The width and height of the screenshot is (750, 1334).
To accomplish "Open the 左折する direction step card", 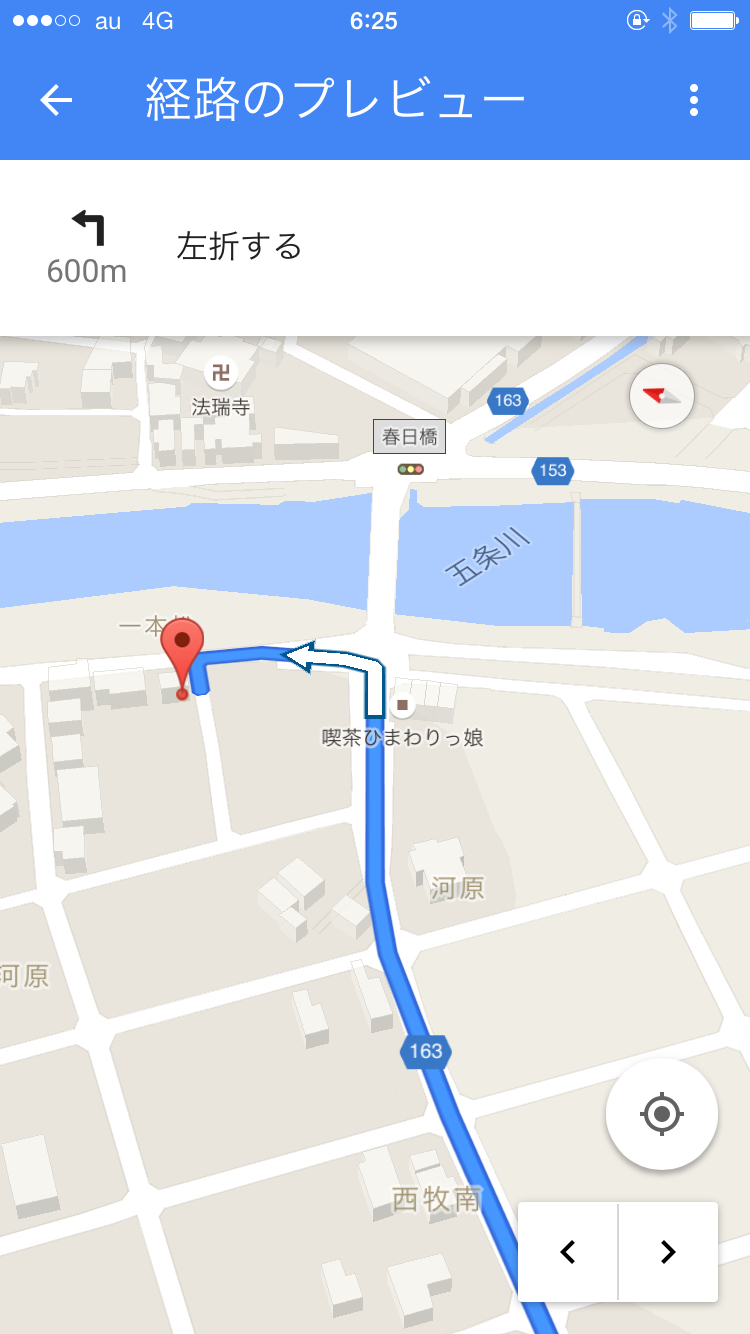I will click(375, 247).
